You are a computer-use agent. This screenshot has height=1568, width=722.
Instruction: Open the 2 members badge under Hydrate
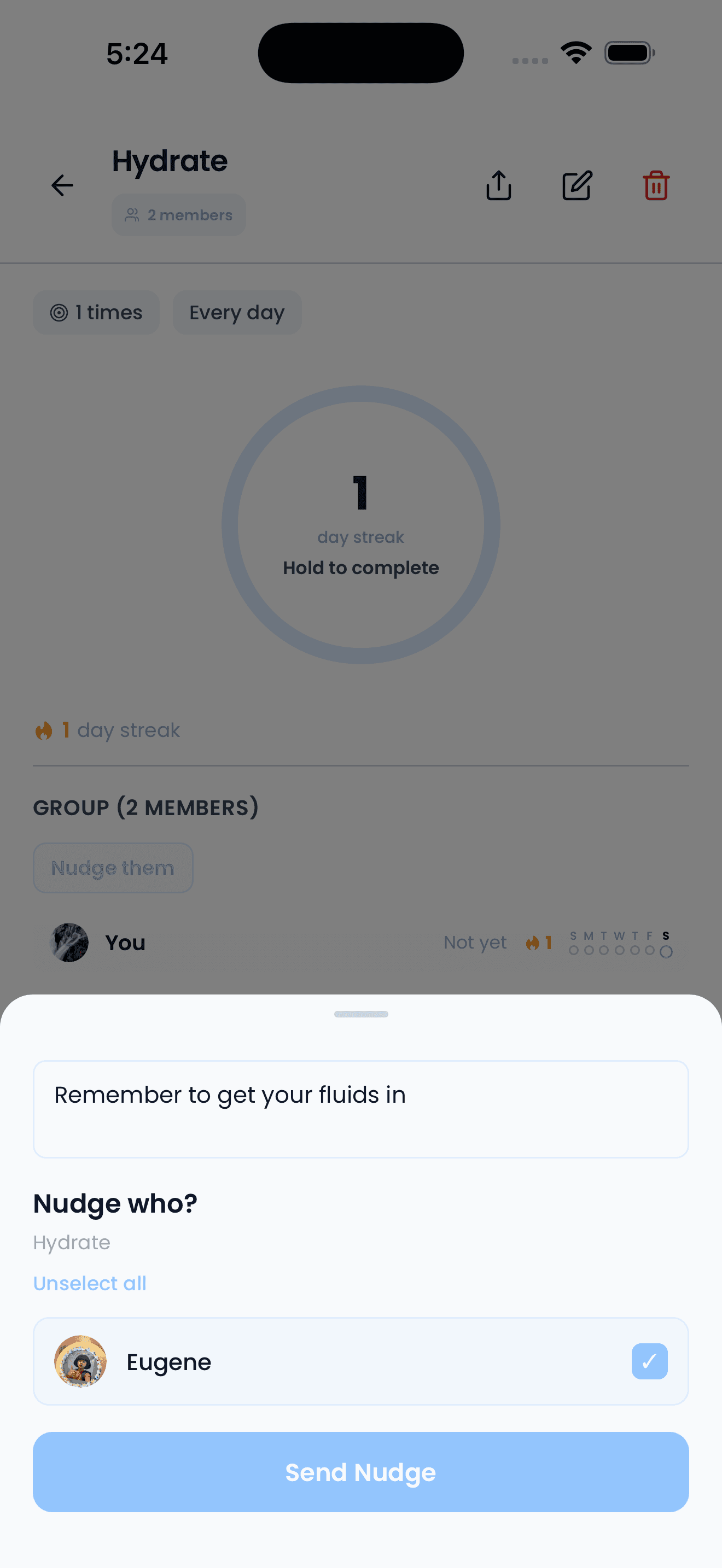click(x=178, y=214)
